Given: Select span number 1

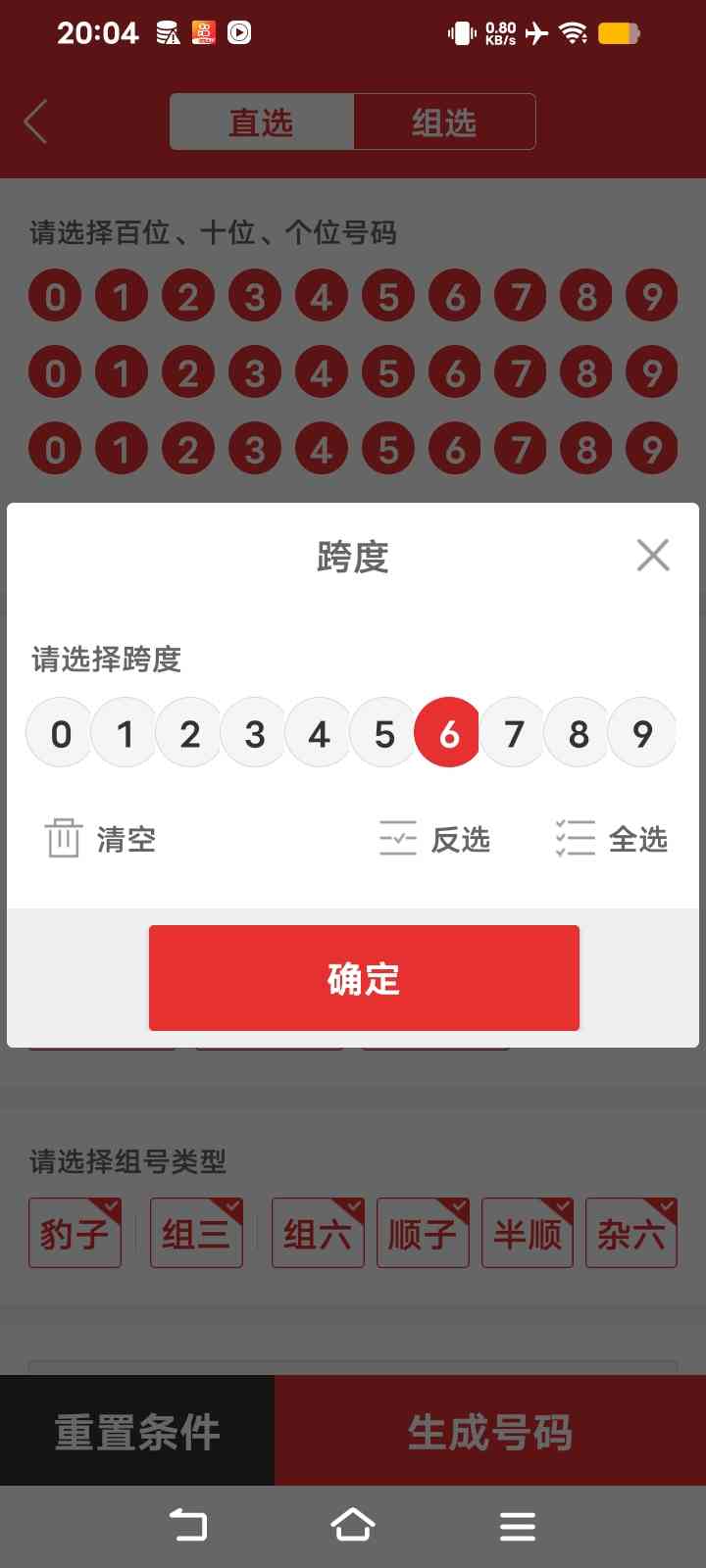Looking at the screenshot, I should [x=125, y=733].
